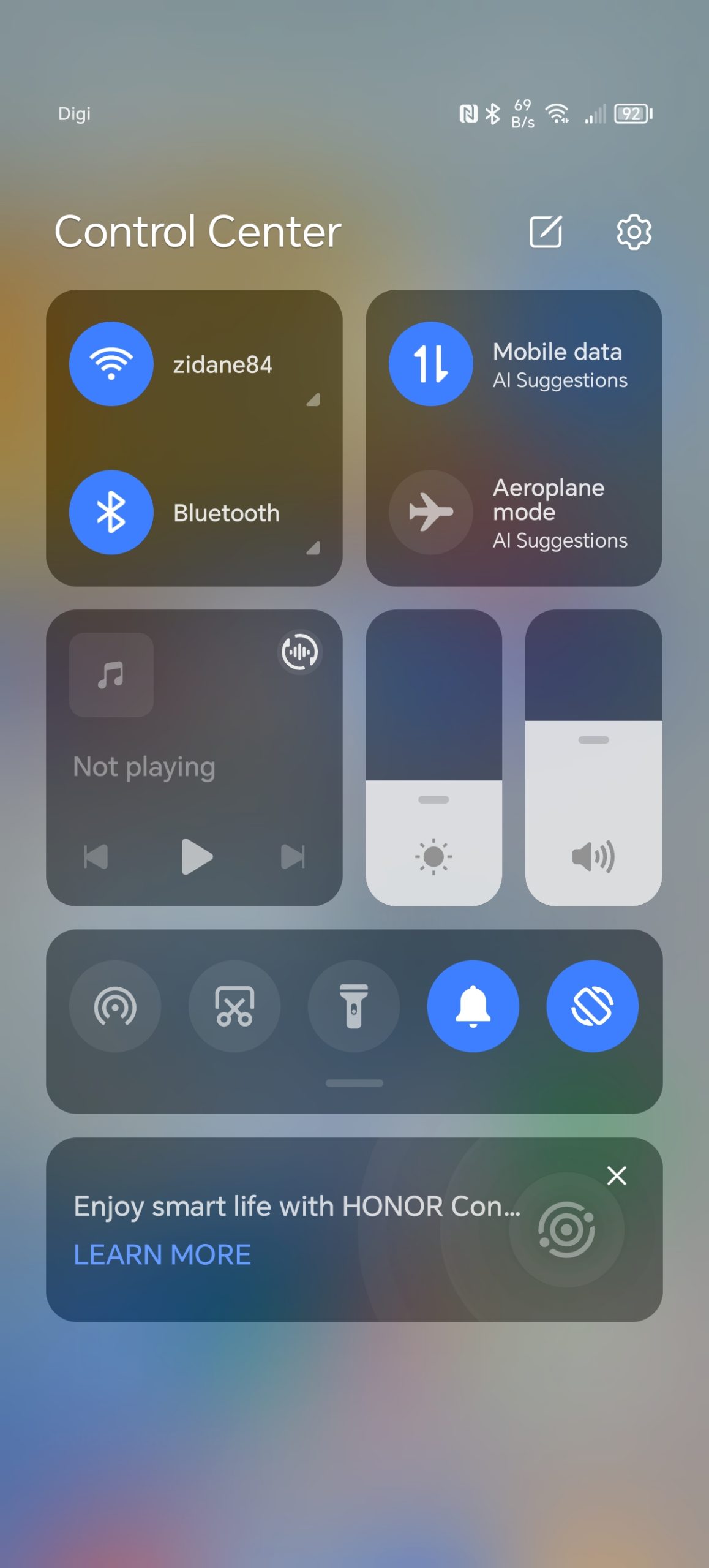Turn off Wi-Fi zidane84
The width and height of the screenshot is (709, 1568).
(111, 364)
